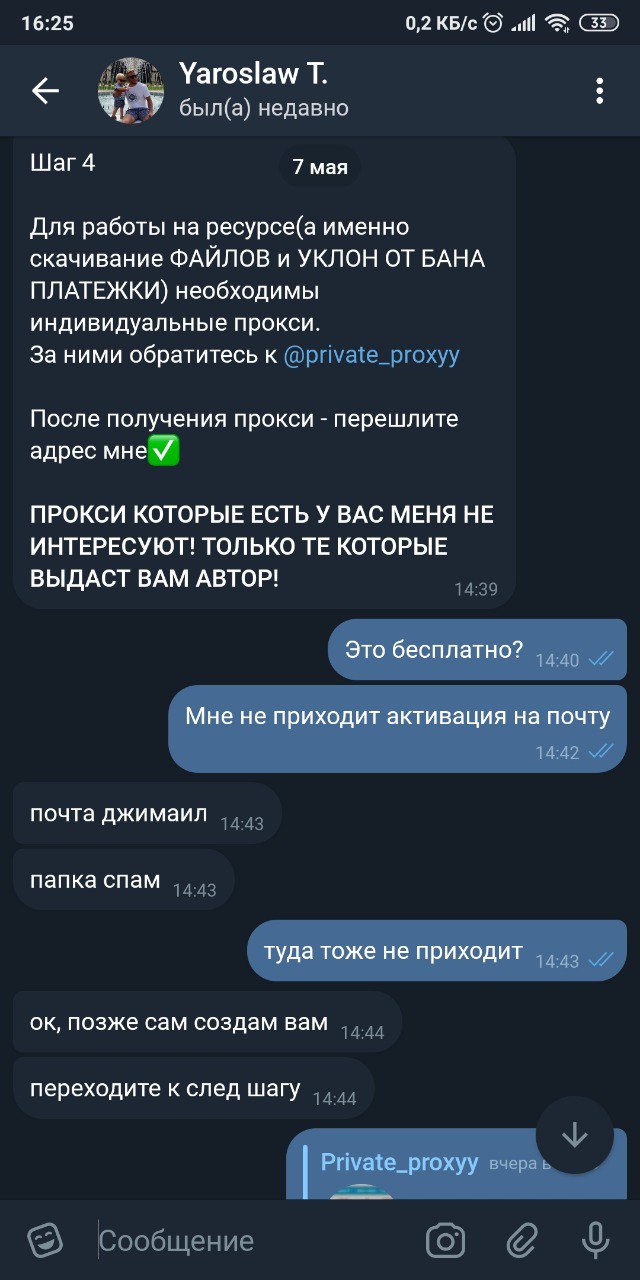Go back to the chat list
640x1280 pixels.
pyautogui.click(x=45, y=91)
